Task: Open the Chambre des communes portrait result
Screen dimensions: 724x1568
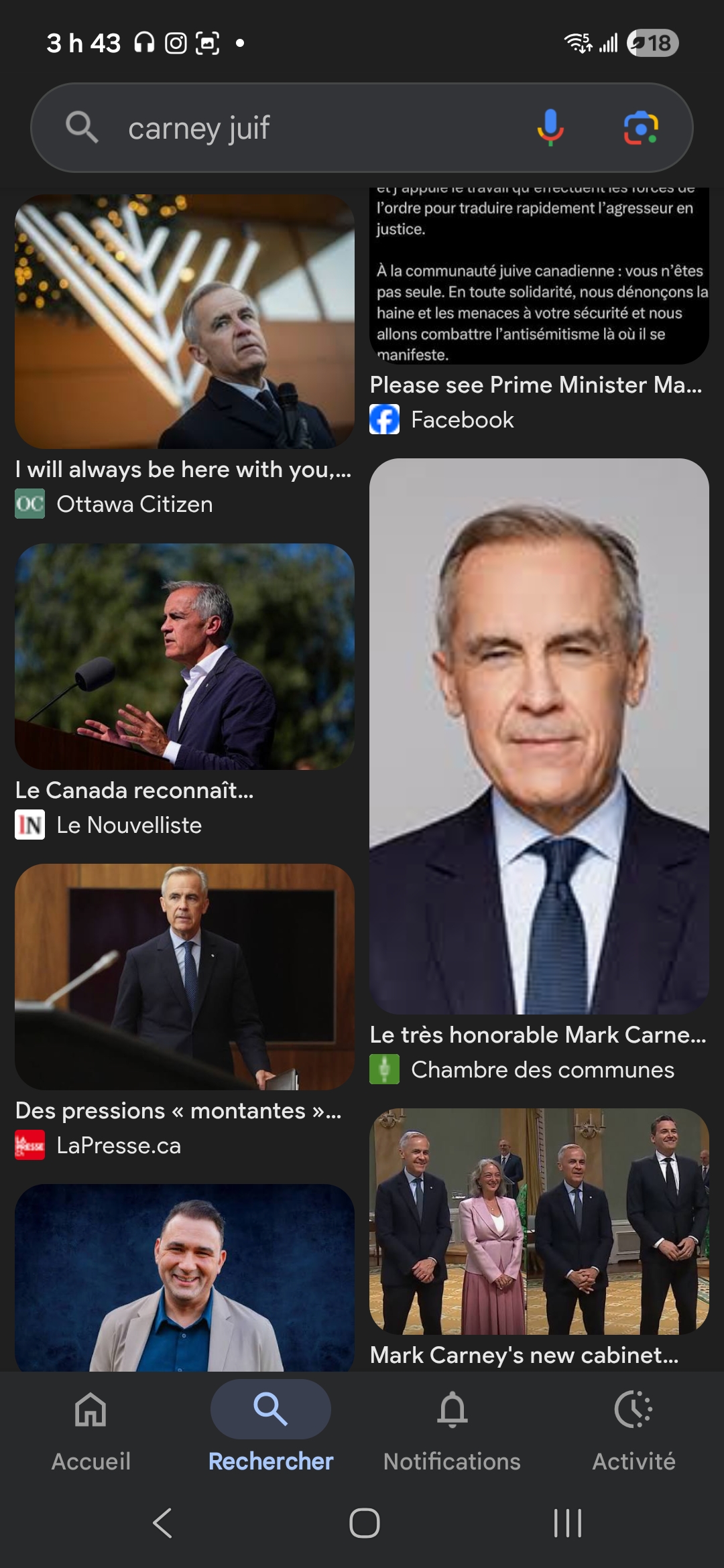Action: (539, 736)
